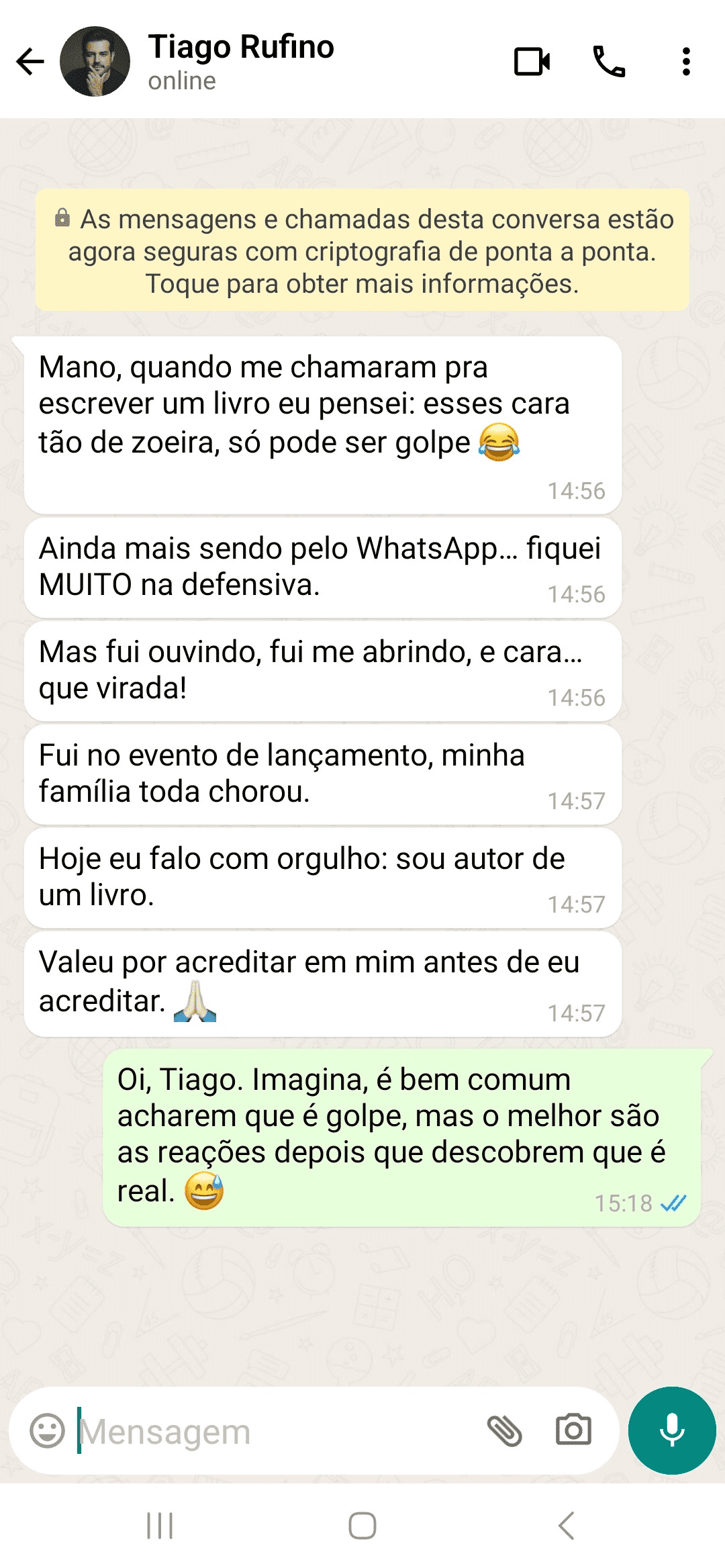Open the emoji picker
725x1568 pixels.
[48, 1430]
